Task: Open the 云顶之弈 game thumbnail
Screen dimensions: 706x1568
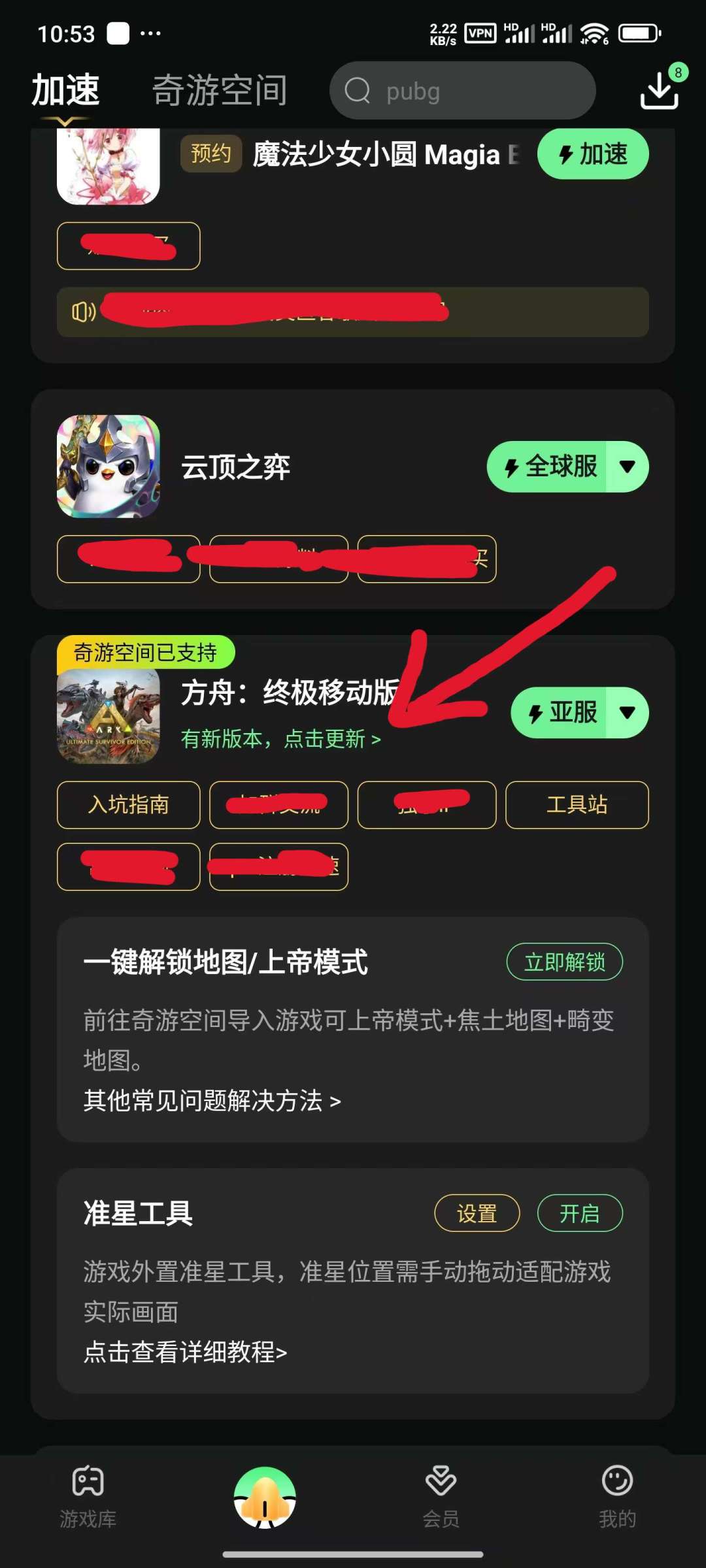Action: point(109,466)
